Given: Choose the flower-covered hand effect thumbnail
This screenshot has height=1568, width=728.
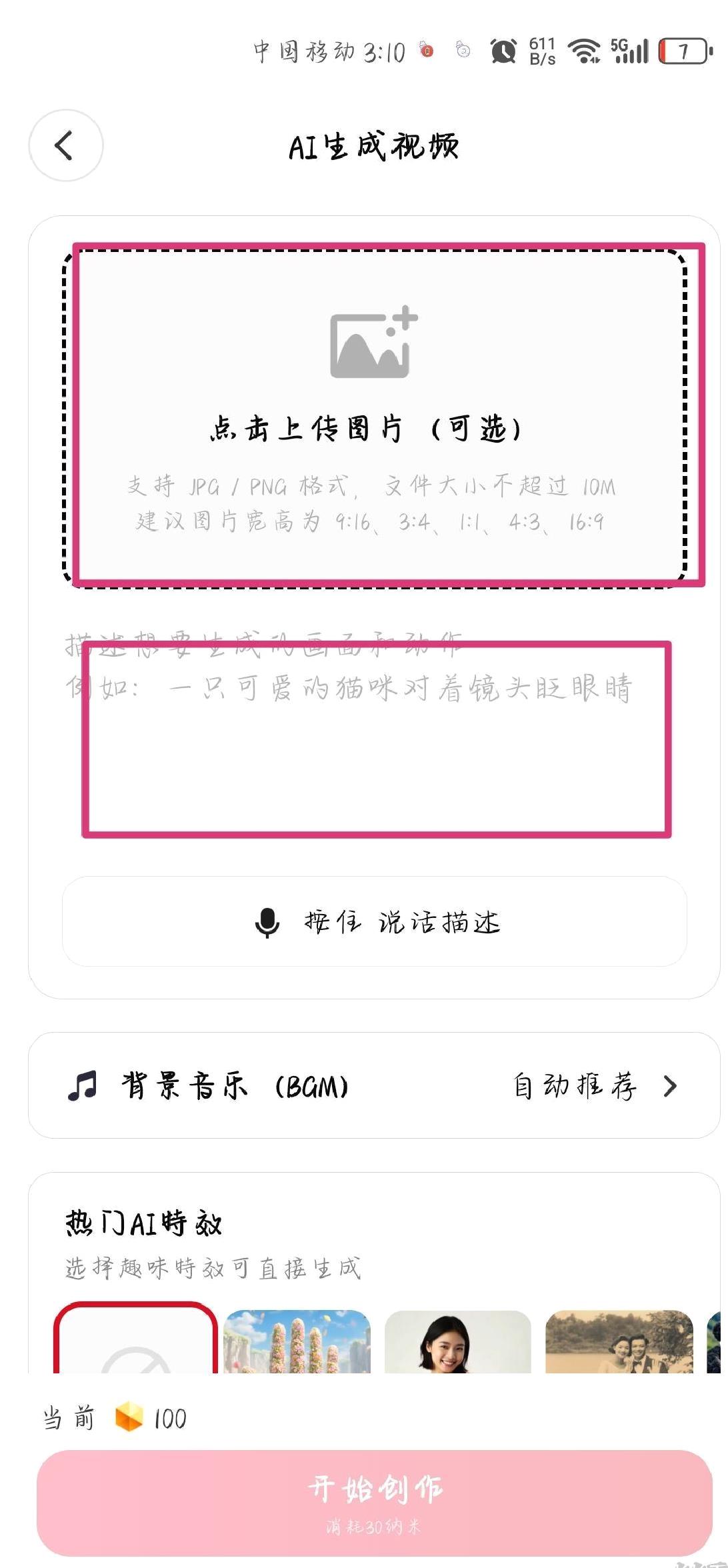Looking at the screenshot, I should (297, 1341).
